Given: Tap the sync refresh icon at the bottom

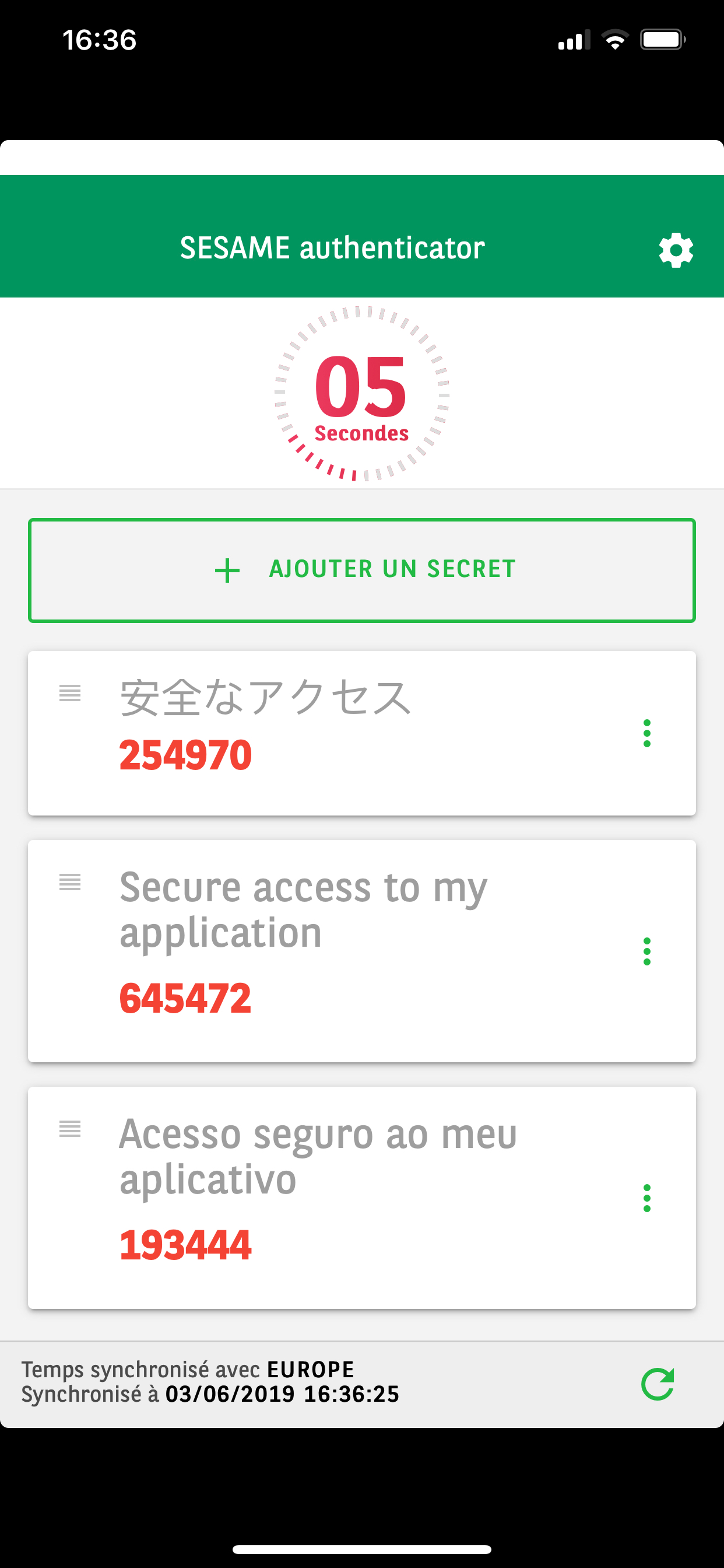Looking at the screenshot, I should tap(658, 1383).
